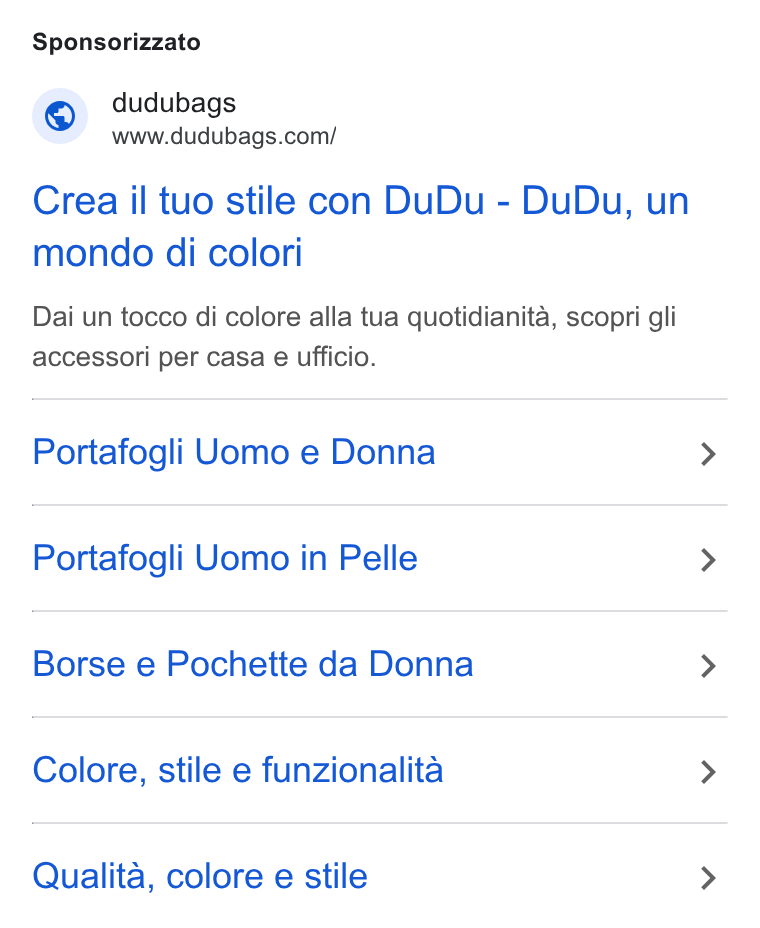The width and height of the screenshot is (760, 928).
Task: View Qualità, colore e stile
Action: point(379,877)
